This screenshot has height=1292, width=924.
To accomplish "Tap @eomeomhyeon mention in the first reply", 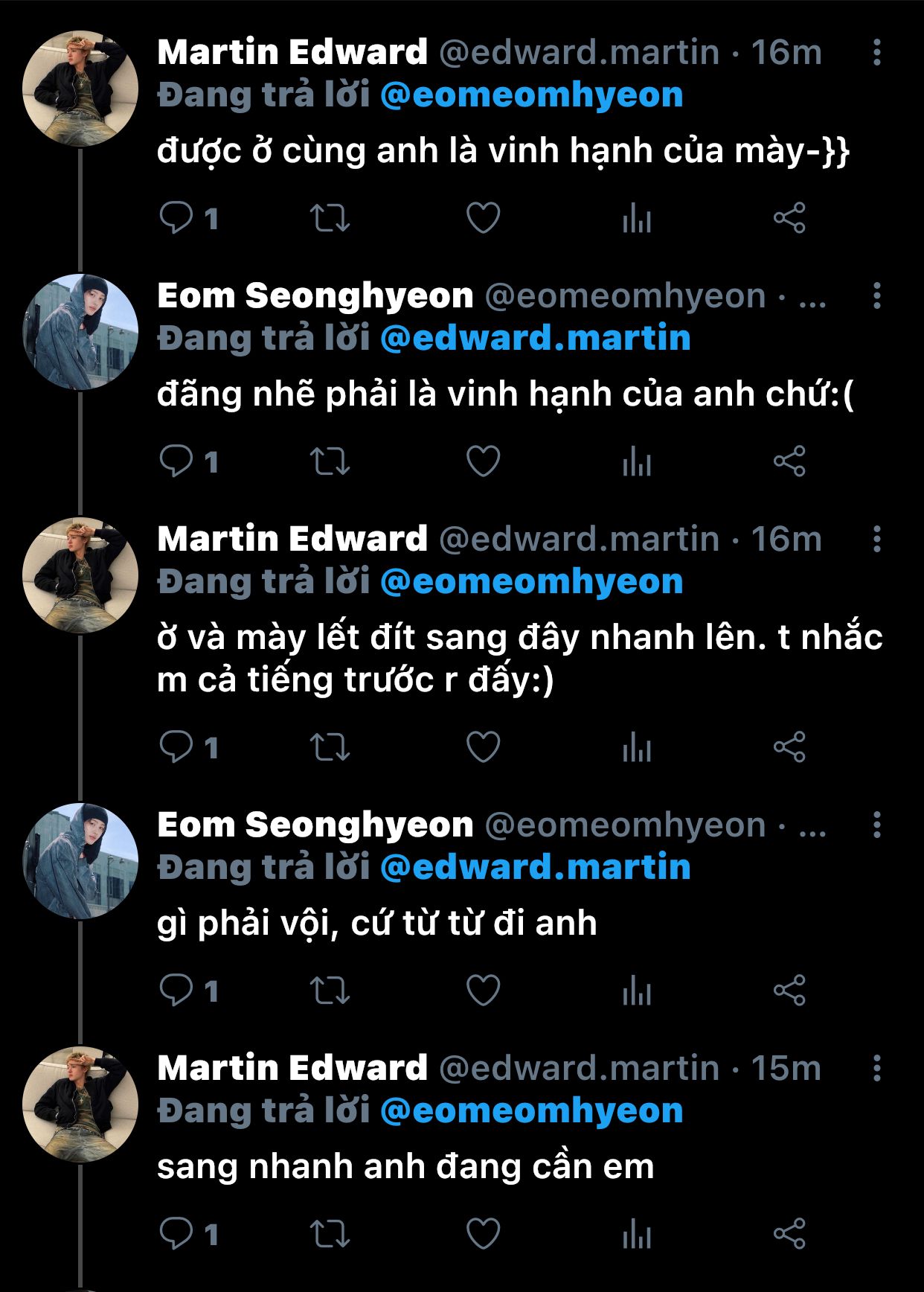I will tap(531, 95).
